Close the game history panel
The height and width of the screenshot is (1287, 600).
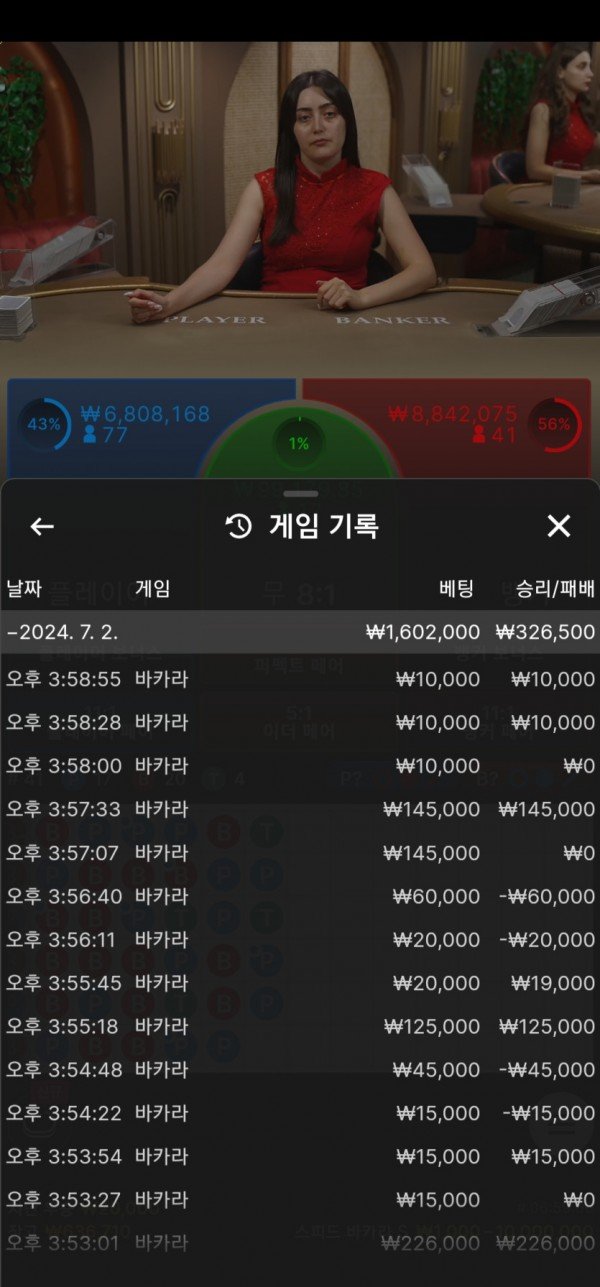pos(558,527)
